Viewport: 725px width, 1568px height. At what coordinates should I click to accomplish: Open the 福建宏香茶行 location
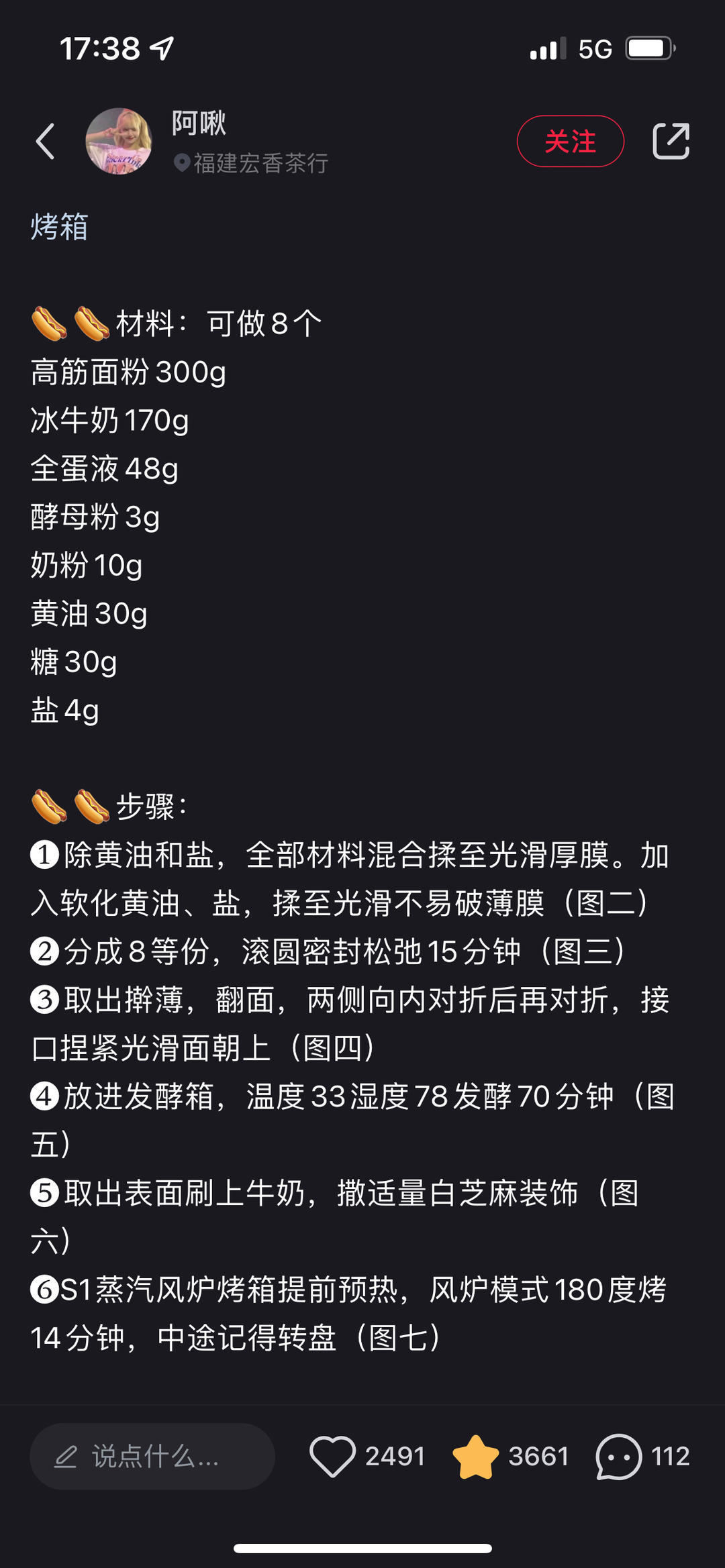pos(252,163)
